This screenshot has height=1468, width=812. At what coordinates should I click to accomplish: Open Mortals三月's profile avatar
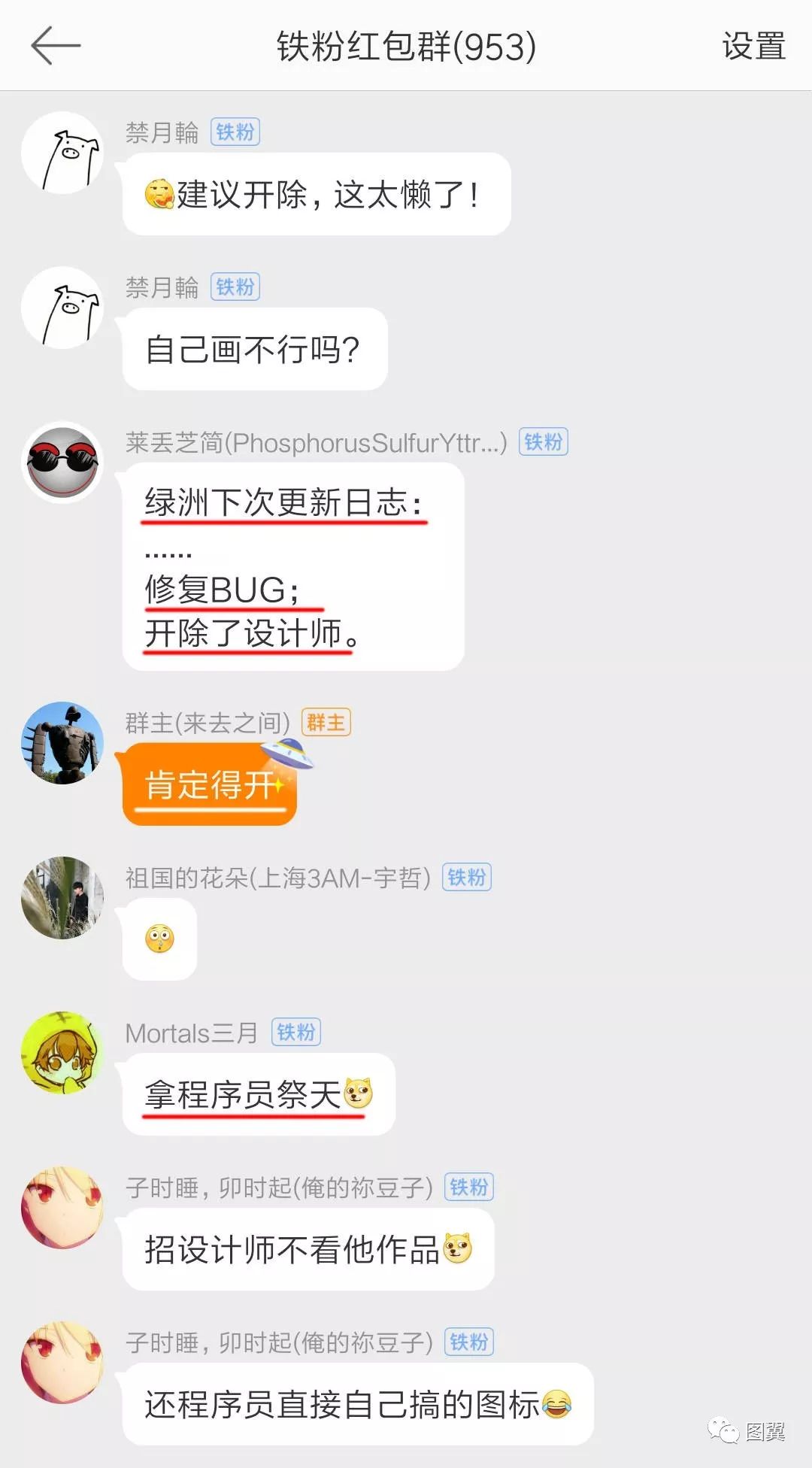(x=62, y=1053)
